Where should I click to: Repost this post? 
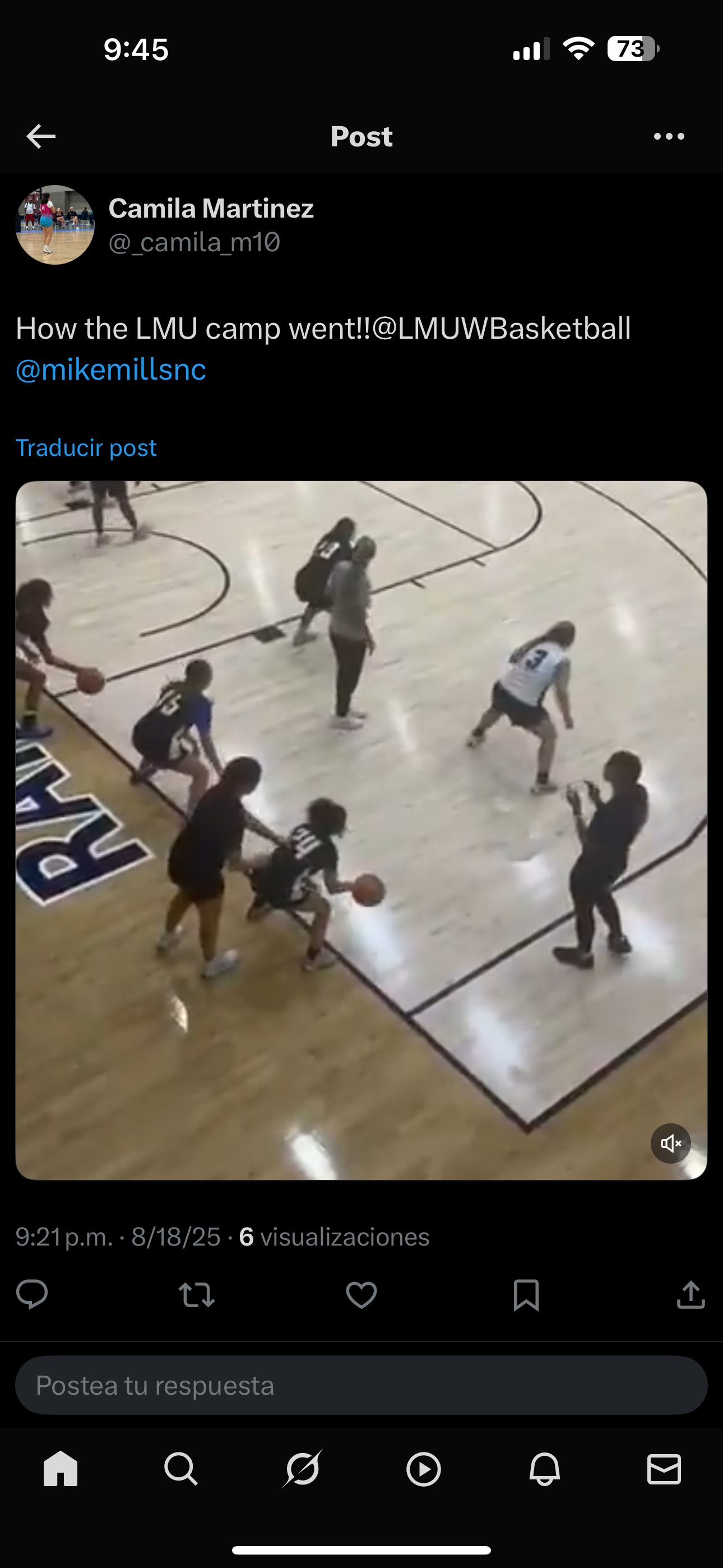click(197, 1295)
